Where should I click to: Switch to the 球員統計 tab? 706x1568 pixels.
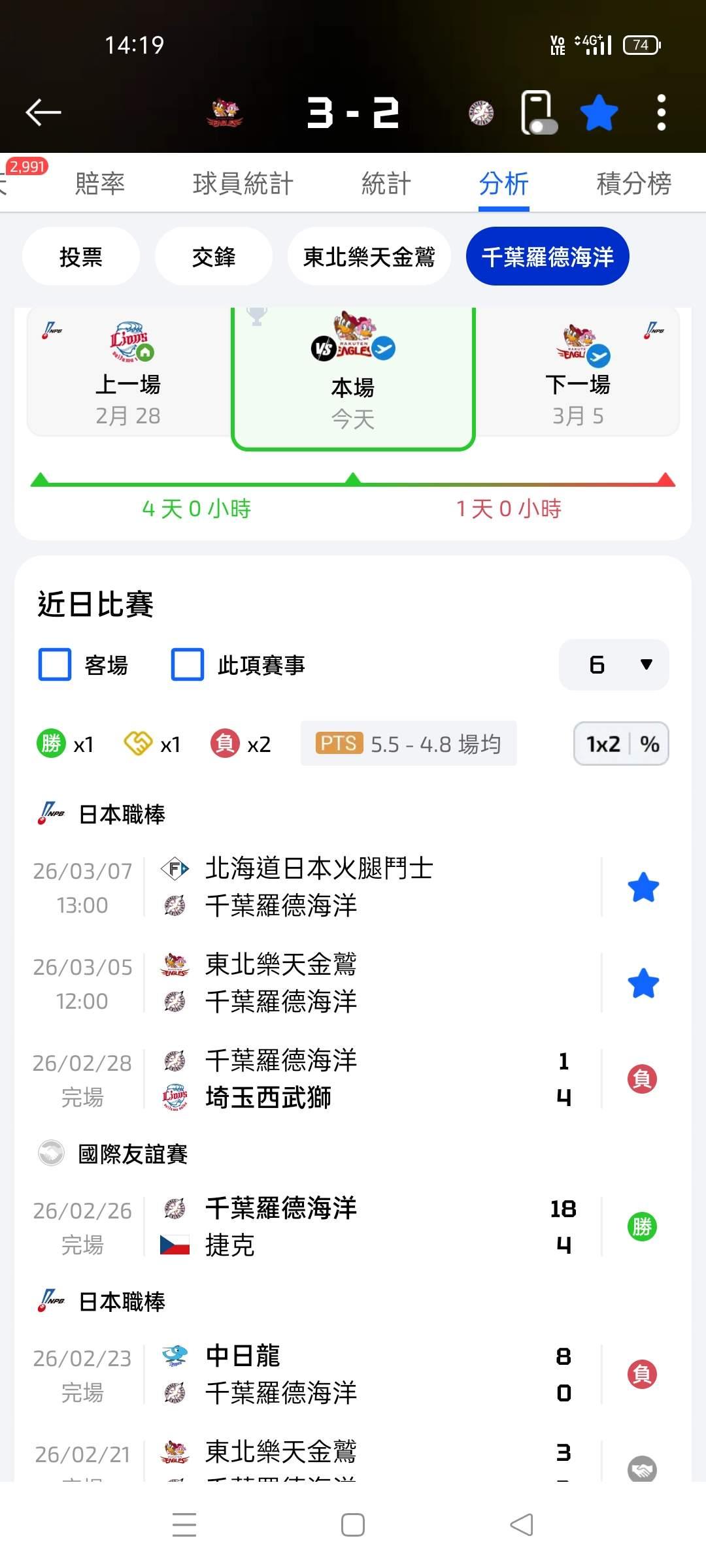(243, 184)
